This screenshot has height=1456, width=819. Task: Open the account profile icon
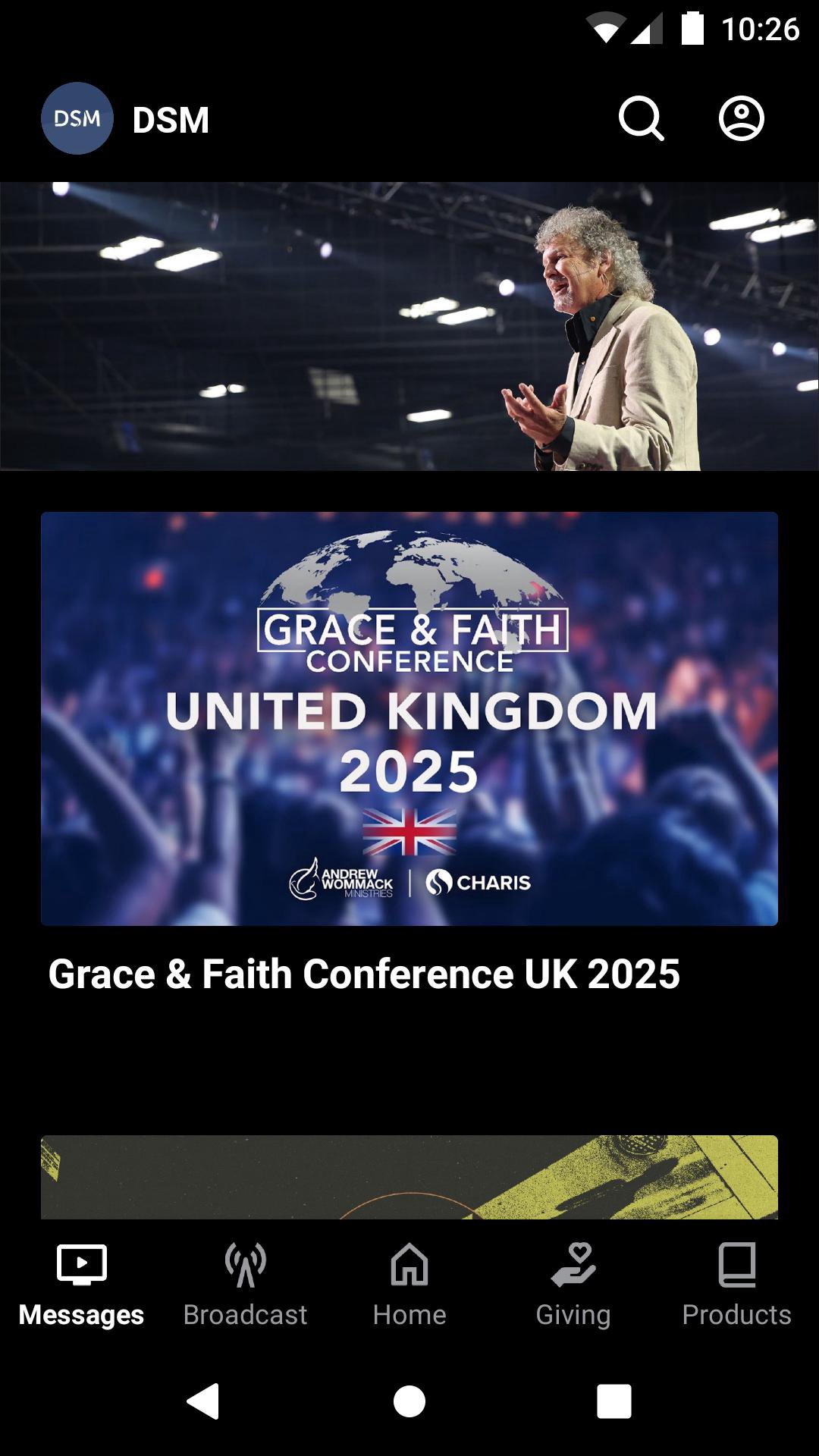click(741, 119)
